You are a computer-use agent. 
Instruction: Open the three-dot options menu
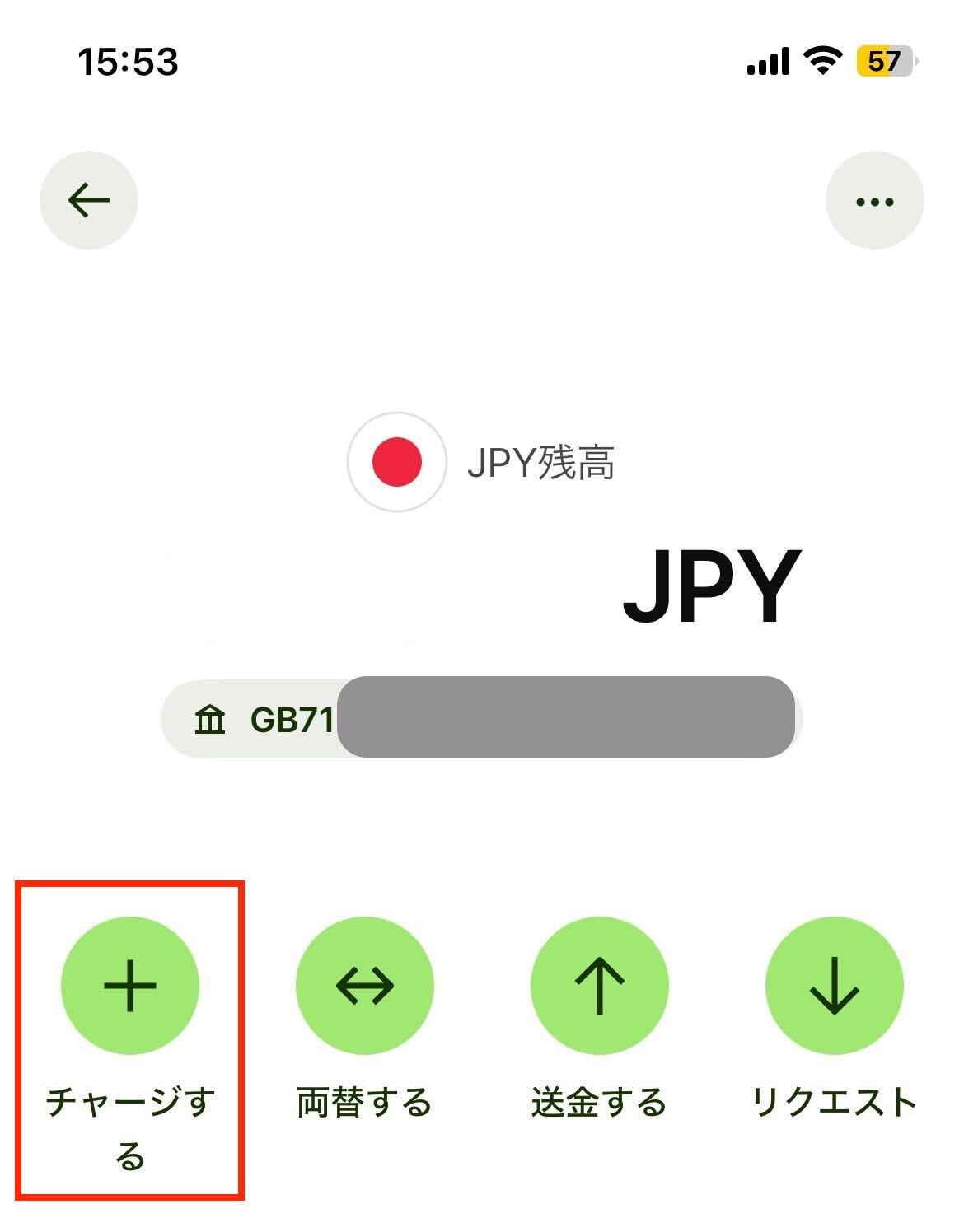[x=875, y=200]
